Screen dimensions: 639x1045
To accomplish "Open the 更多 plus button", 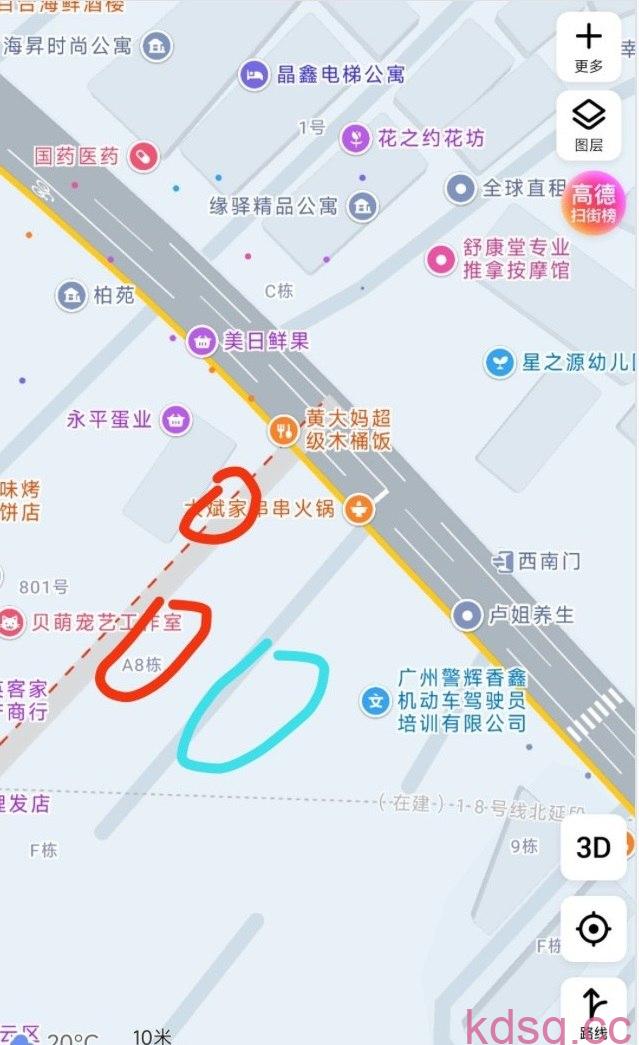I will coord(588,47).
